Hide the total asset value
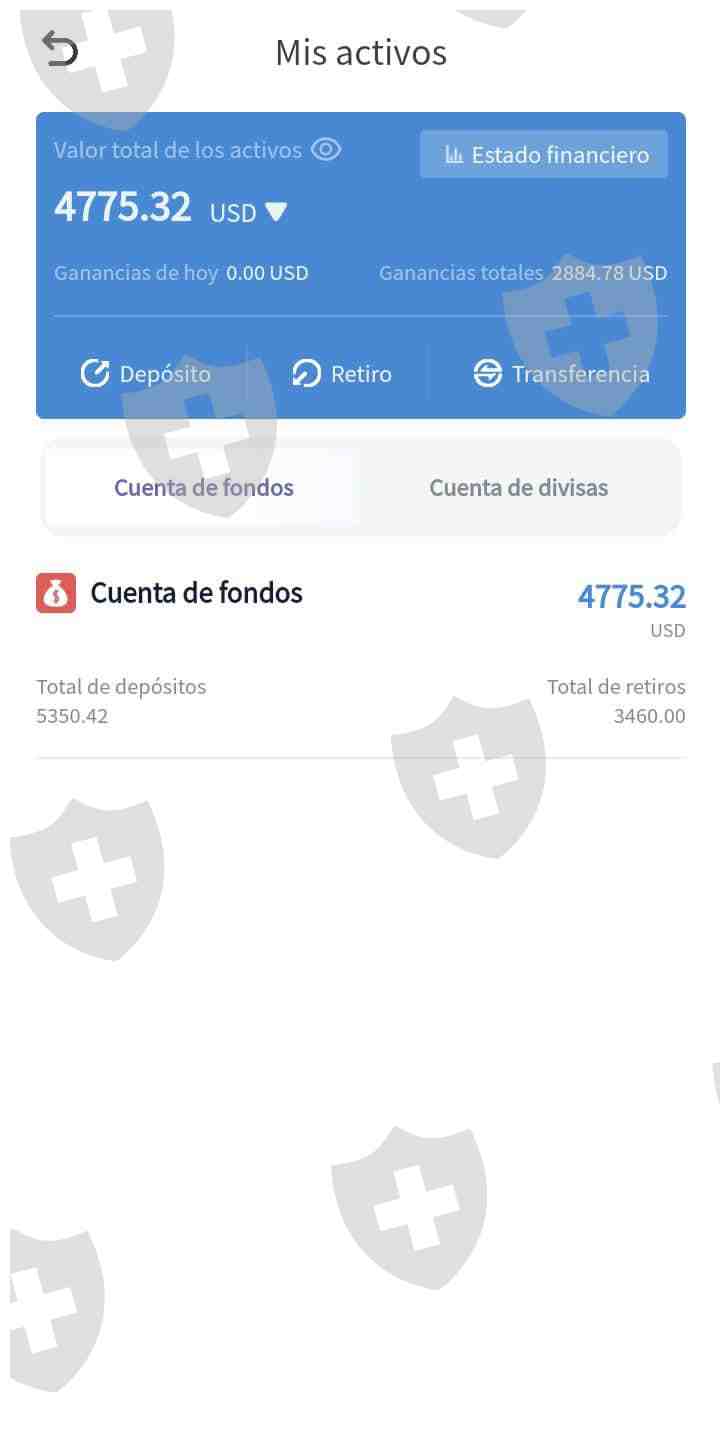720x1438 pixels. click(326, 150)
